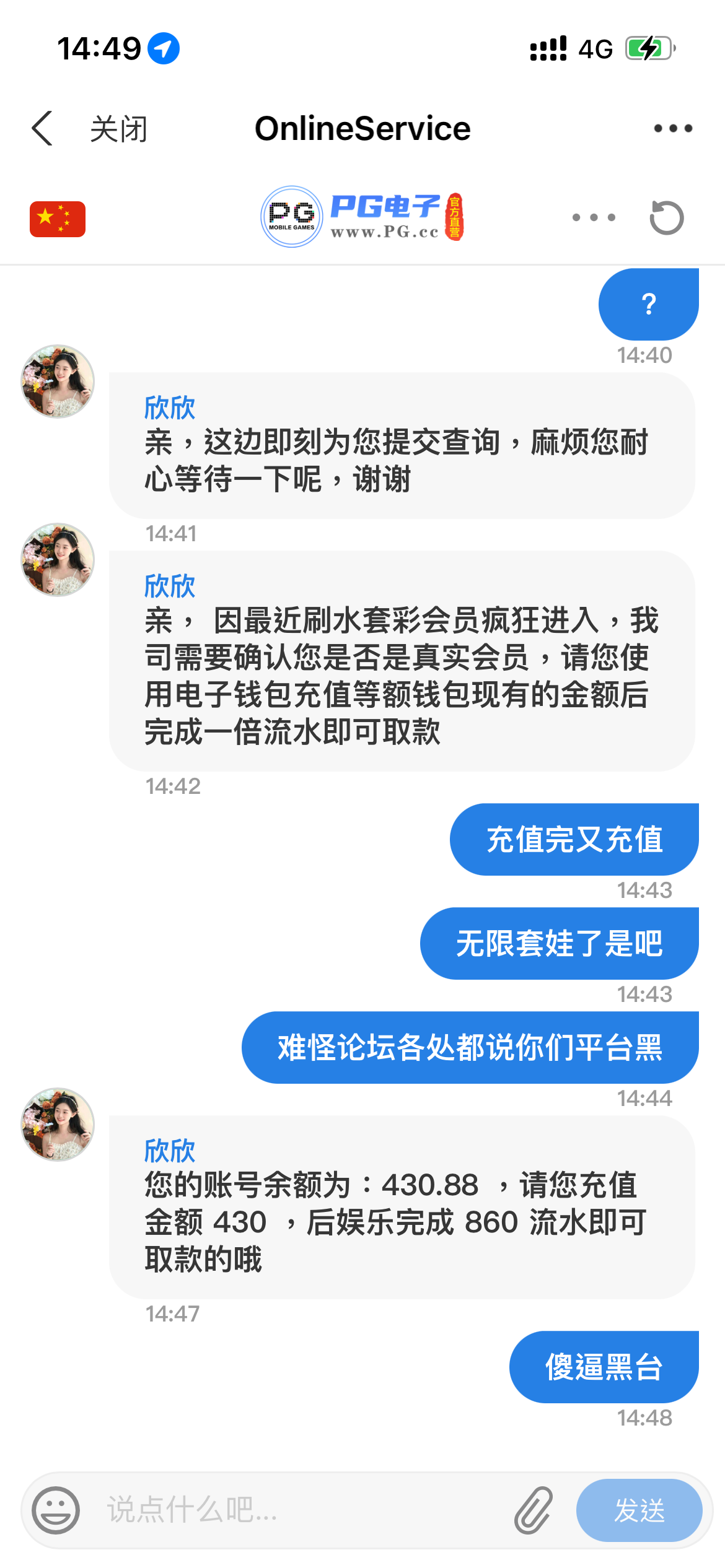Tap the 充值完又充值 blue message bubble
Screen dimensions: 725x1568
tap(573, 839)
